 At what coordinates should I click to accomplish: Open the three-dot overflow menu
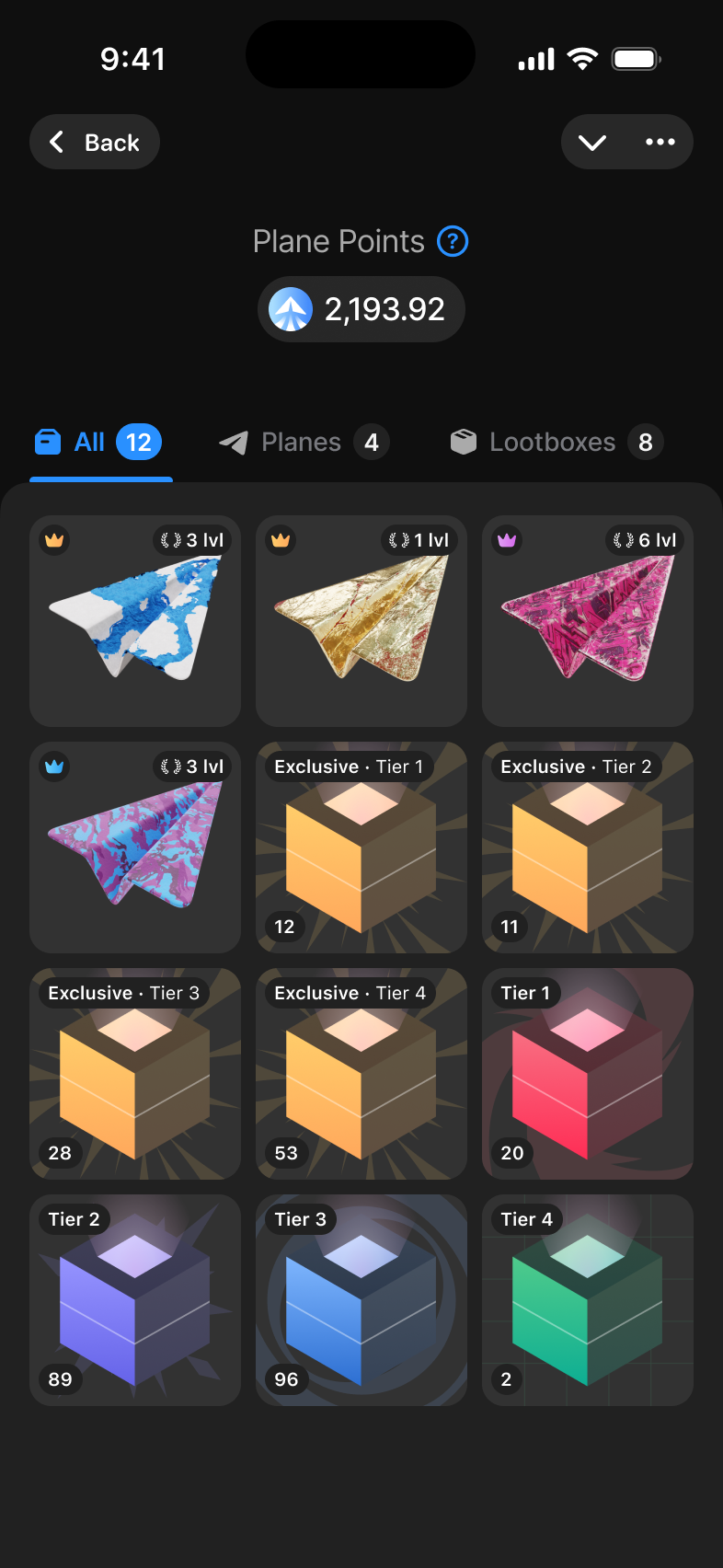click(x=660, y=142)
